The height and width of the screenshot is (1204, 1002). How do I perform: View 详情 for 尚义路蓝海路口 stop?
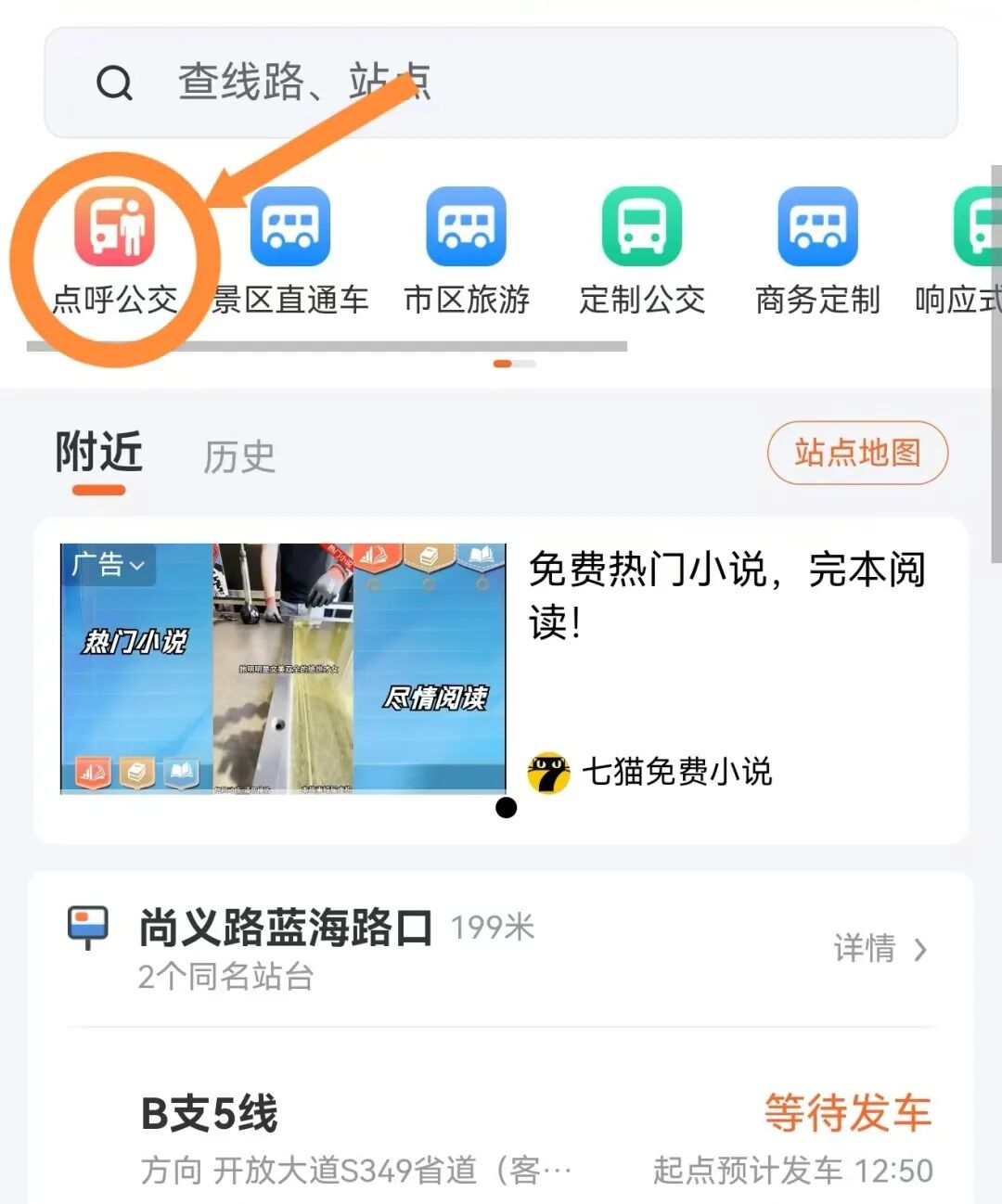coord(880,949)
